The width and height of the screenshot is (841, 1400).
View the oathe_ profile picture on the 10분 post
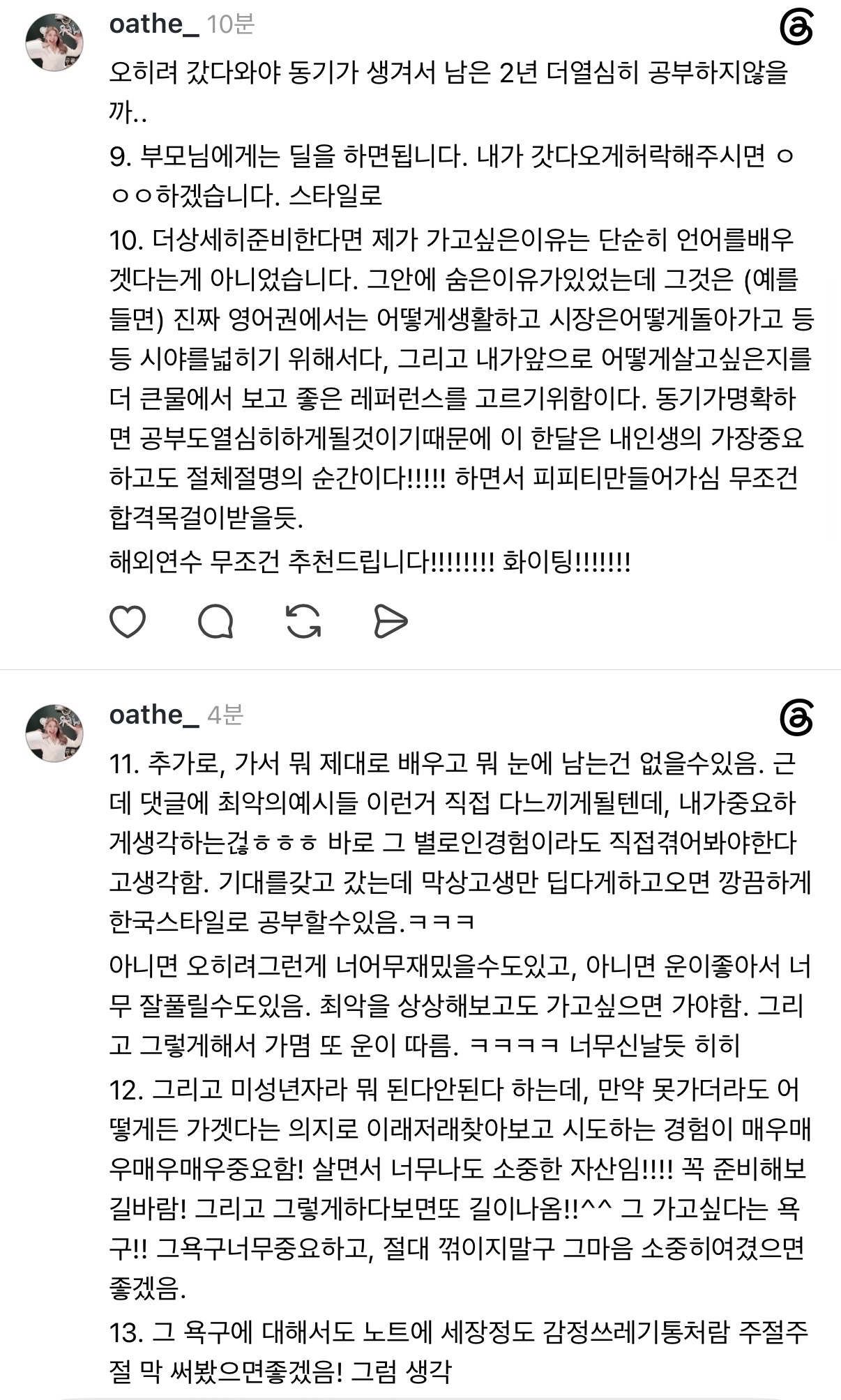(54, 42)
